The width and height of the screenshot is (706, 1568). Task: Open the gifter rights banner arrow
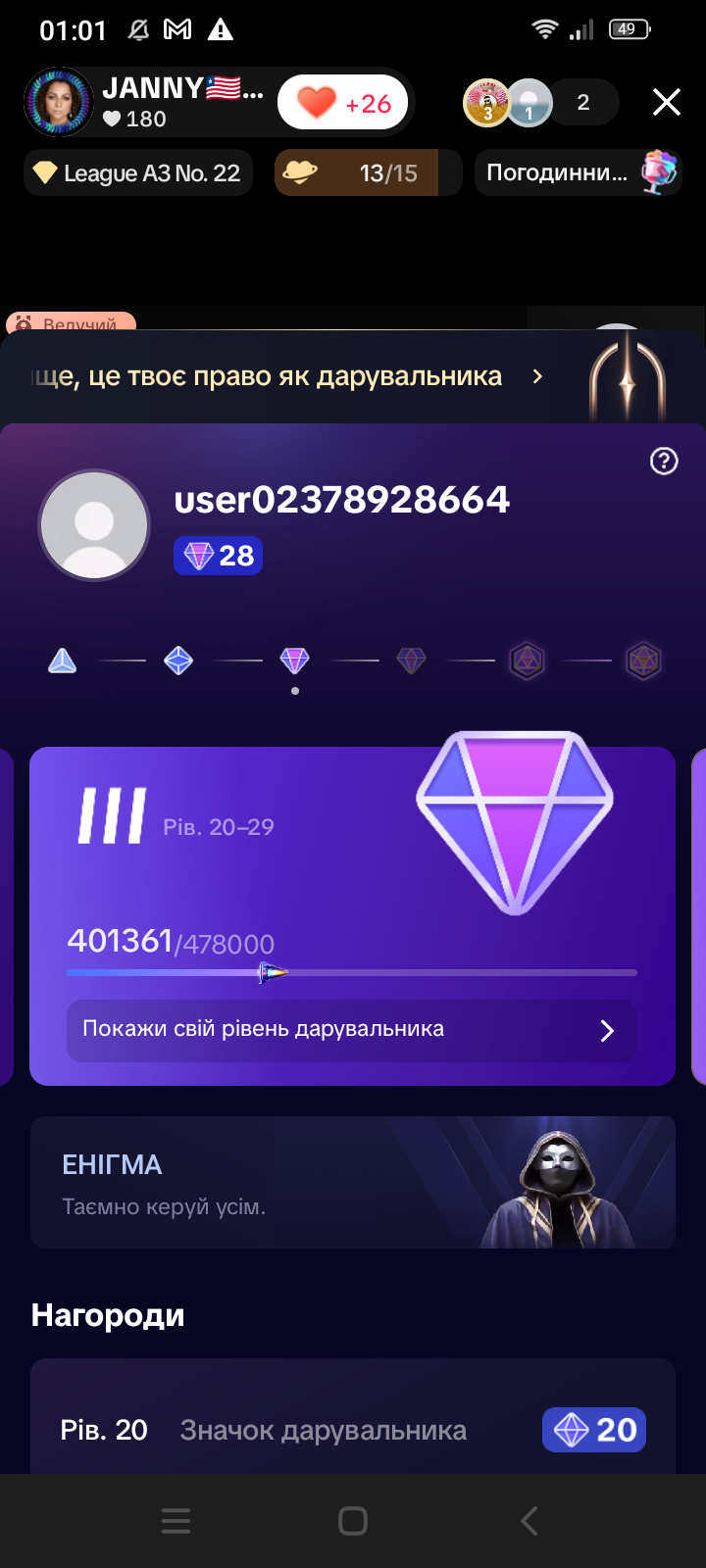(536, 377)
